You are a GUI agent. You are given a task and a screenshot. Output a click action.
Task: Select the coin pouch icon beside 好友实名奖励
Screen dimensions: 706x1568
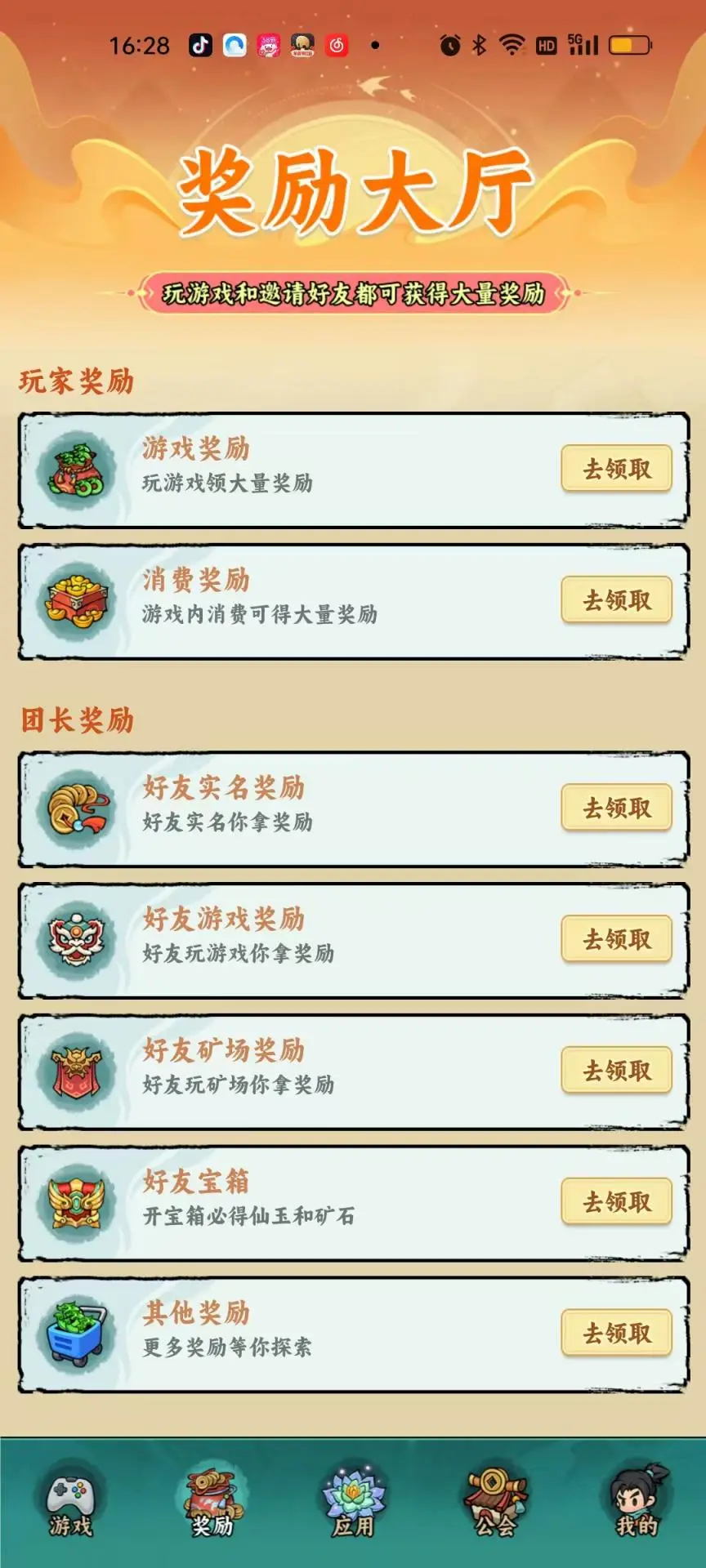[74, 808]
